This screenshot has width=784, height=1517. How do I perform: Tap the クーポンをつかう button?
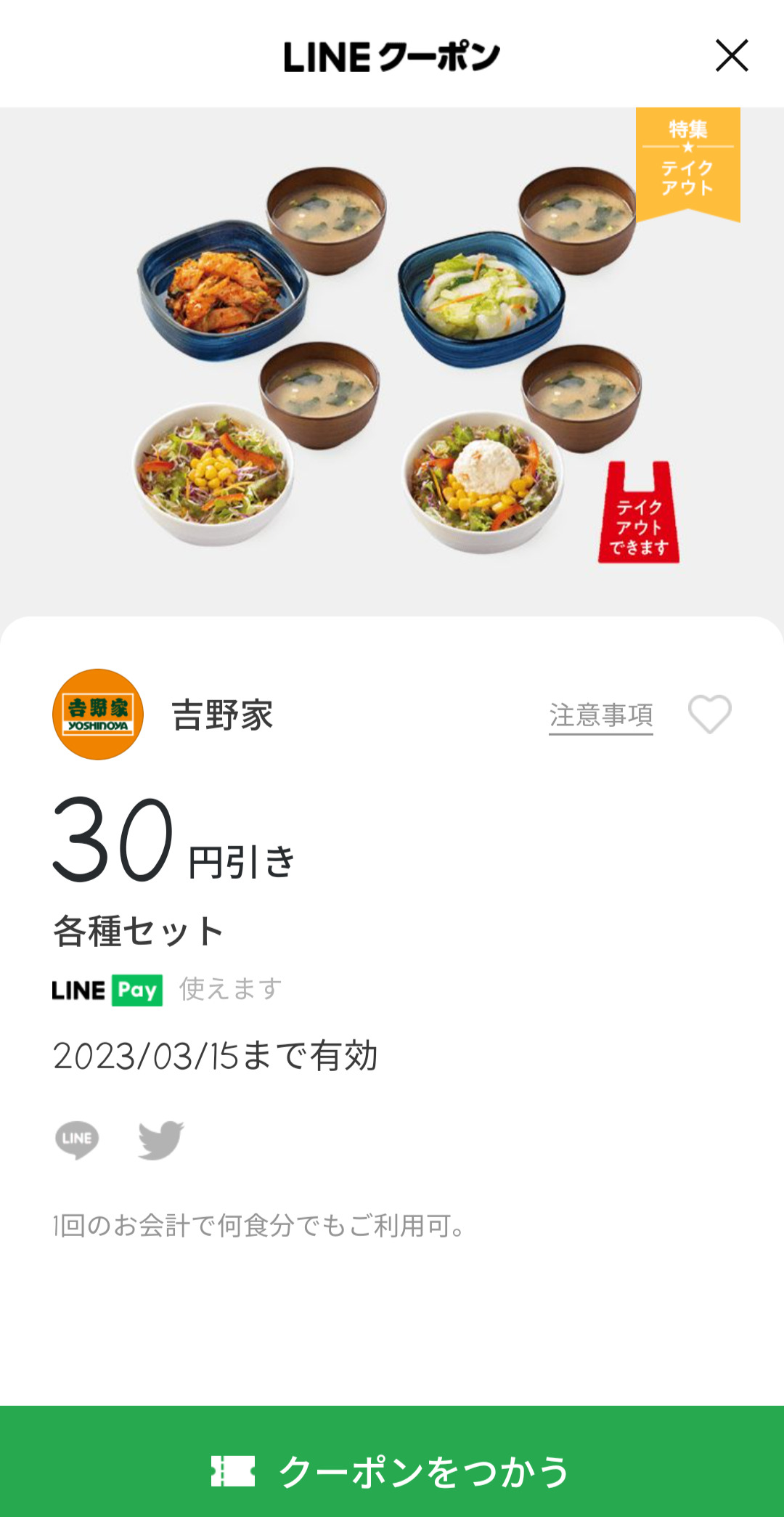pyautogui.click(x=392, y=1471)
